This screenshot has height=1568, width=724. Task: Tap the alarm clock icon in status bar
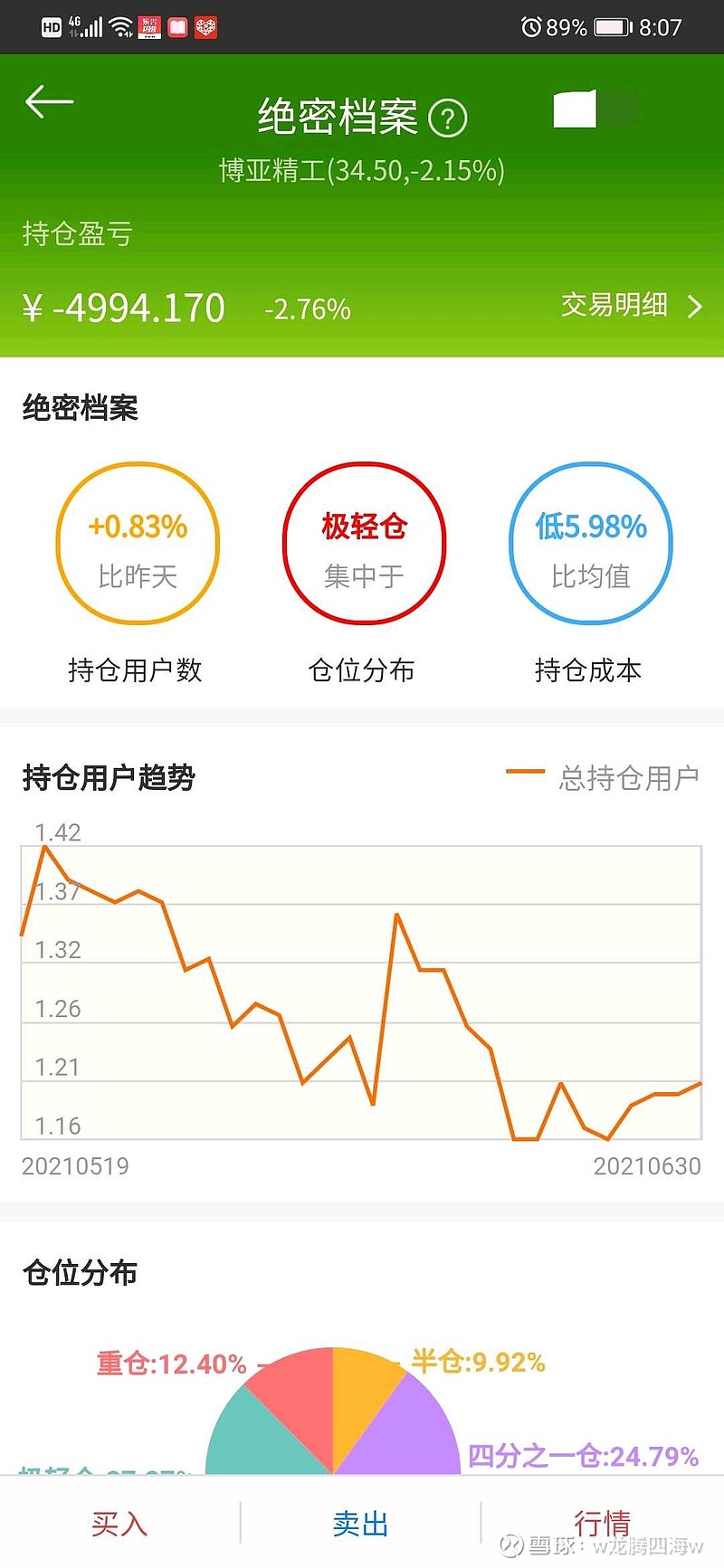tap(529, 27)
